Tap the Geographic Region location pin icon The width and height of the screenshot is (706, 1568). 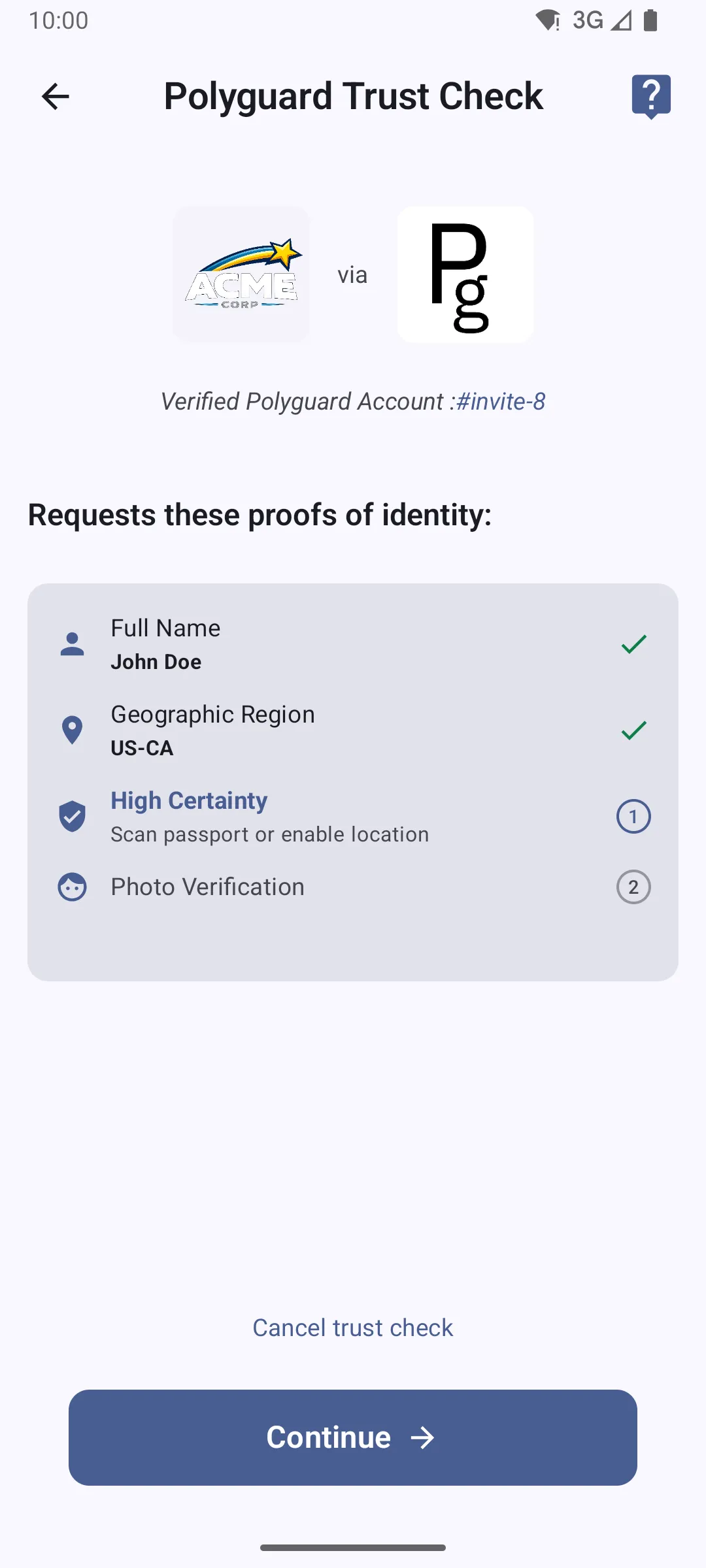[72, 730]
